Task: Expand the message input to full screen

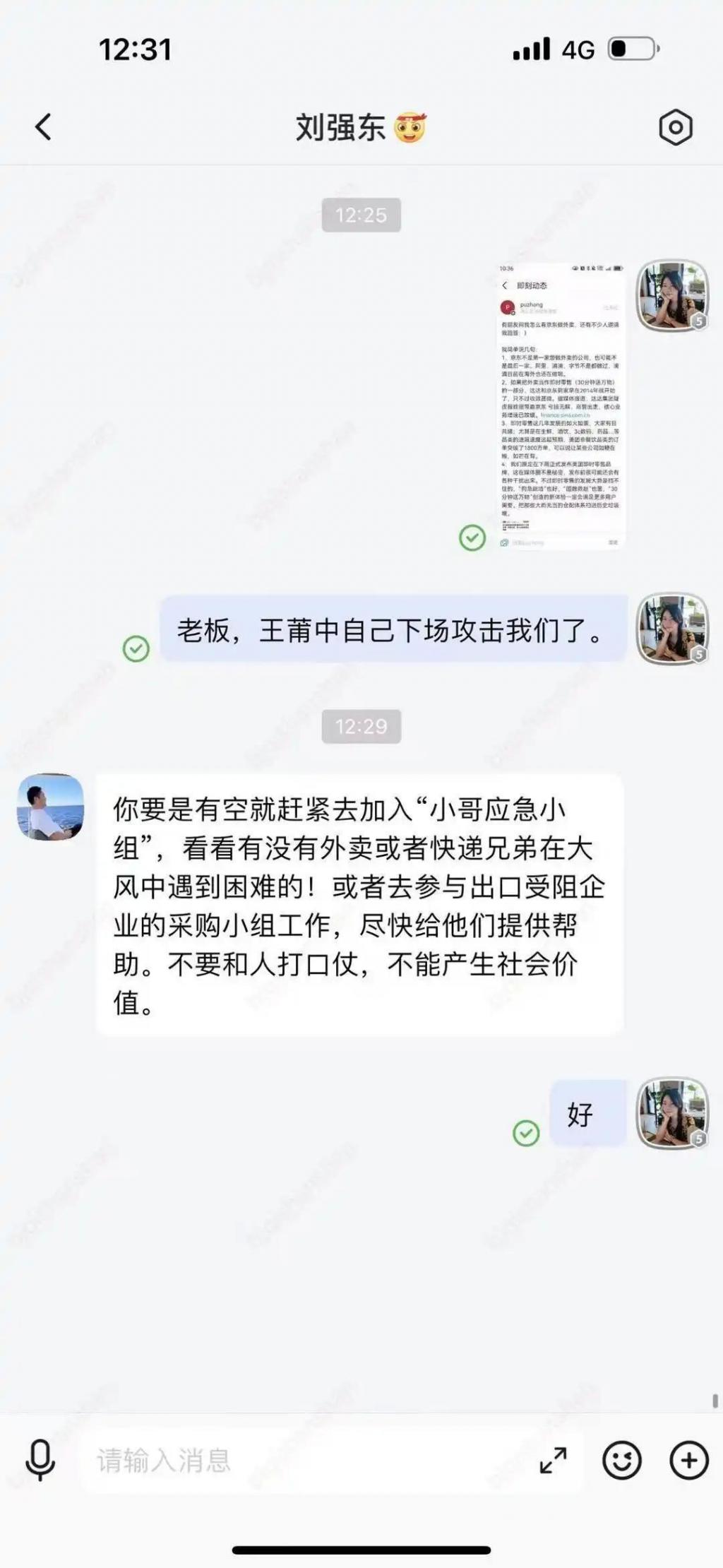Action: pos(553,1460)
